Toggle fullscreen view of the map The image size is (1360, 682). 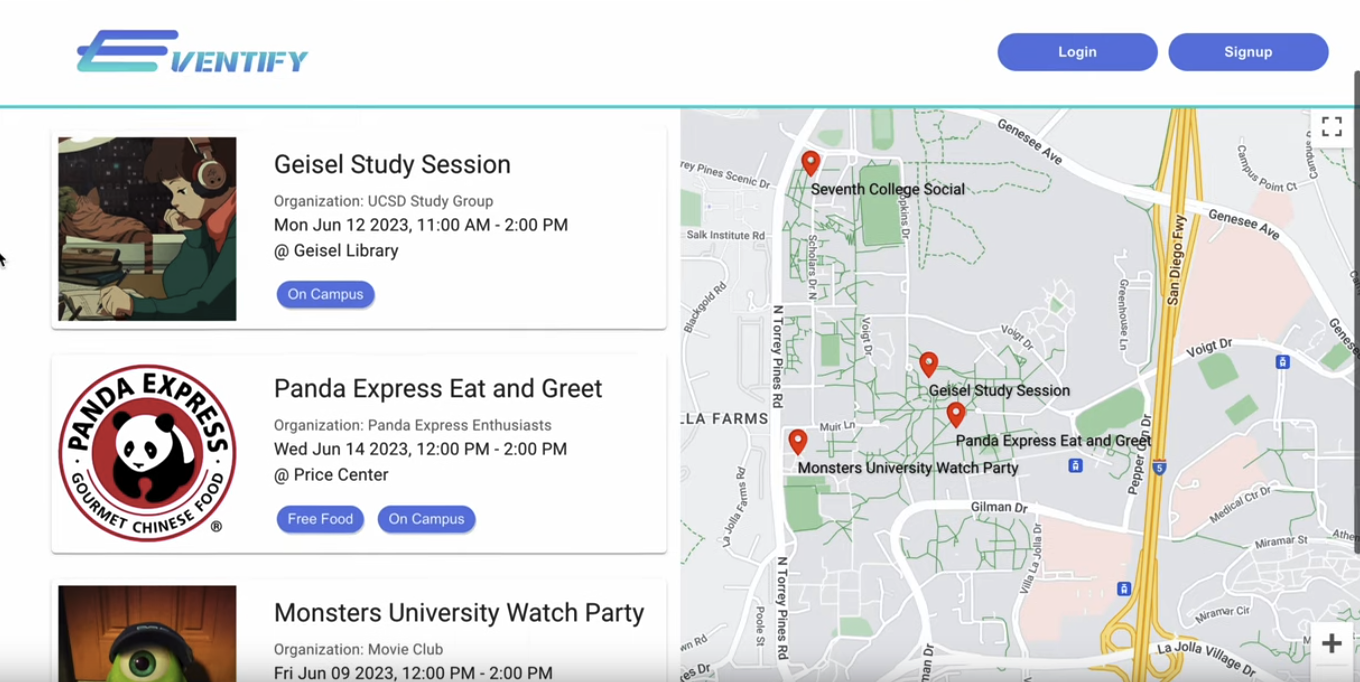click(x=1331, y=127)
